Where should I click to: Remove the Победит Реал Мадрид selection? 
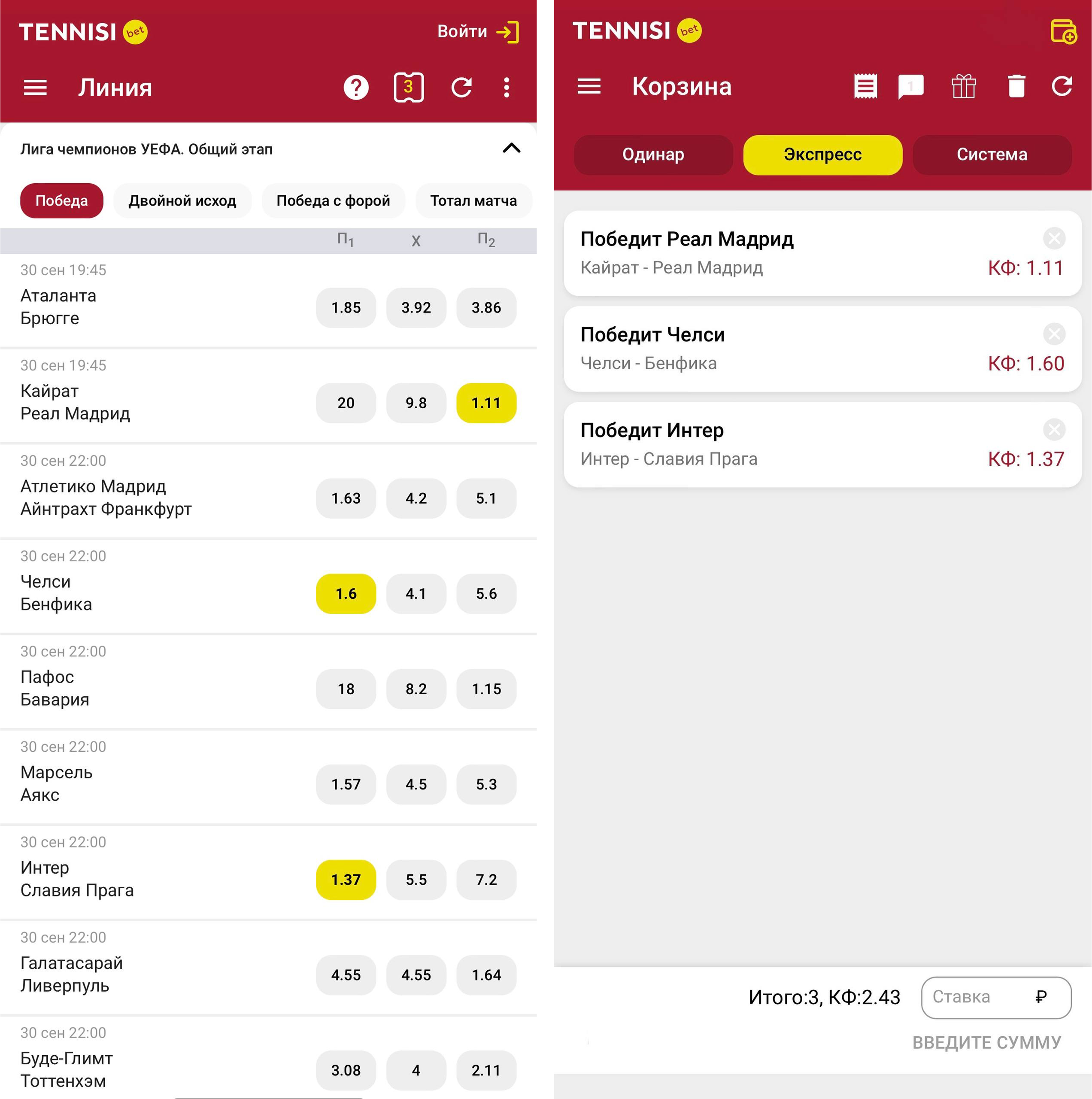1053,238
